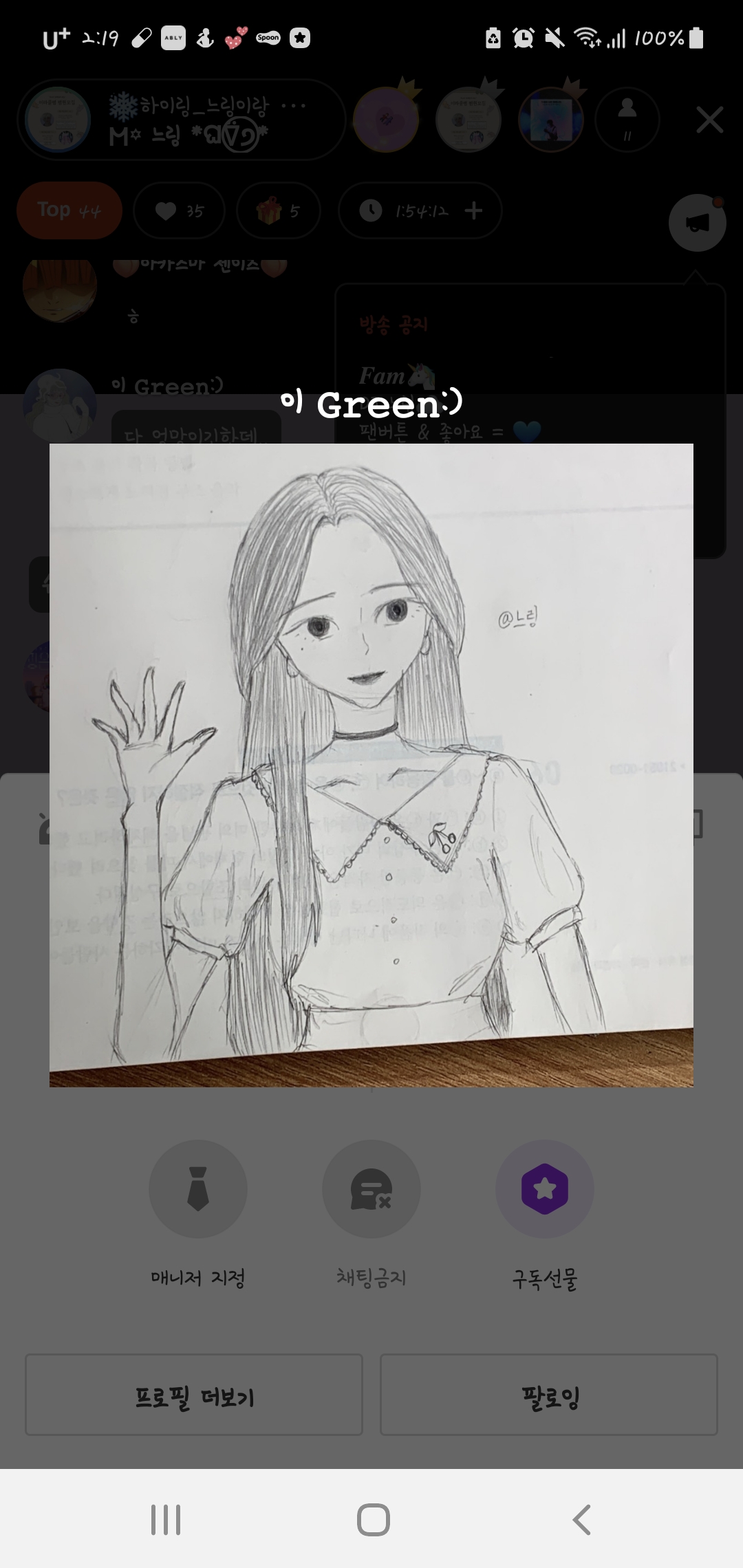Viewport: 743px width, 1568px height.
Task: Open 프로필 더보기 to view more profile
Action: pyautogui.click(x=194, y=1395)
